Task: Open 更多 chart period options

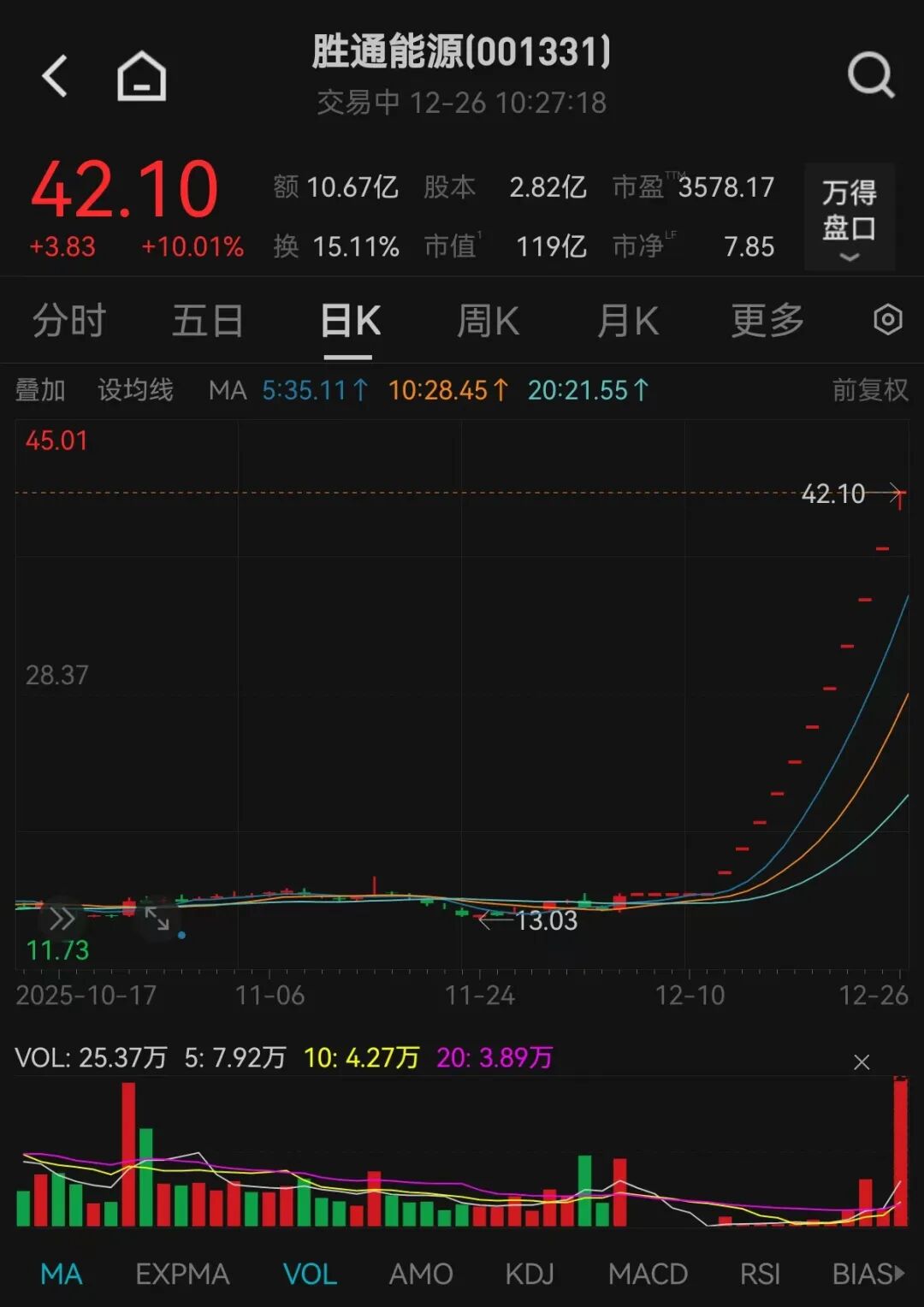Action: pyautogui.click(x=767, y=322)
